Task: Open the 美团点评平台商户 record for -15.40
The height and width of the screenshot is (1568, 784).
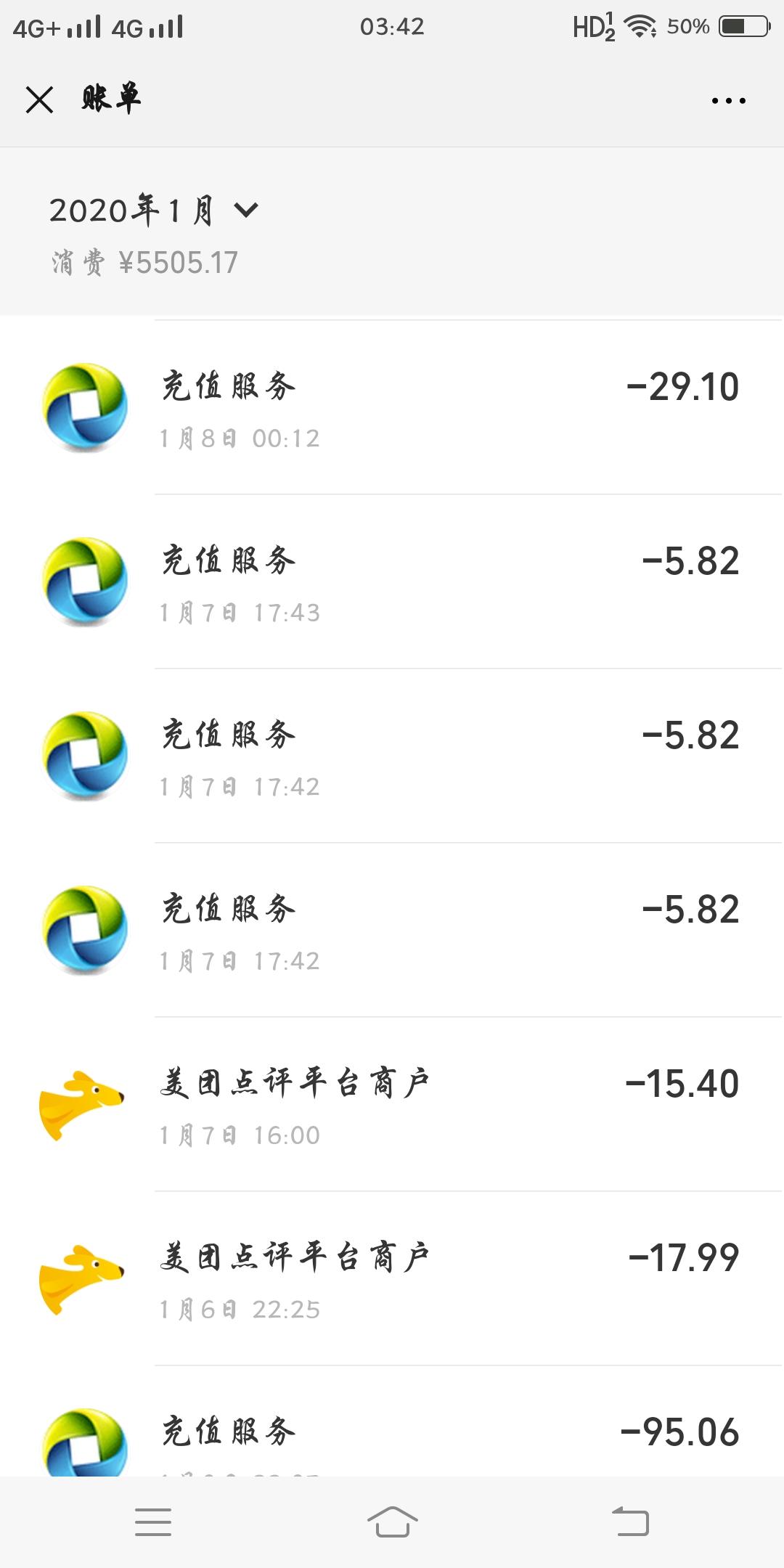Action: pos(392,1105)
